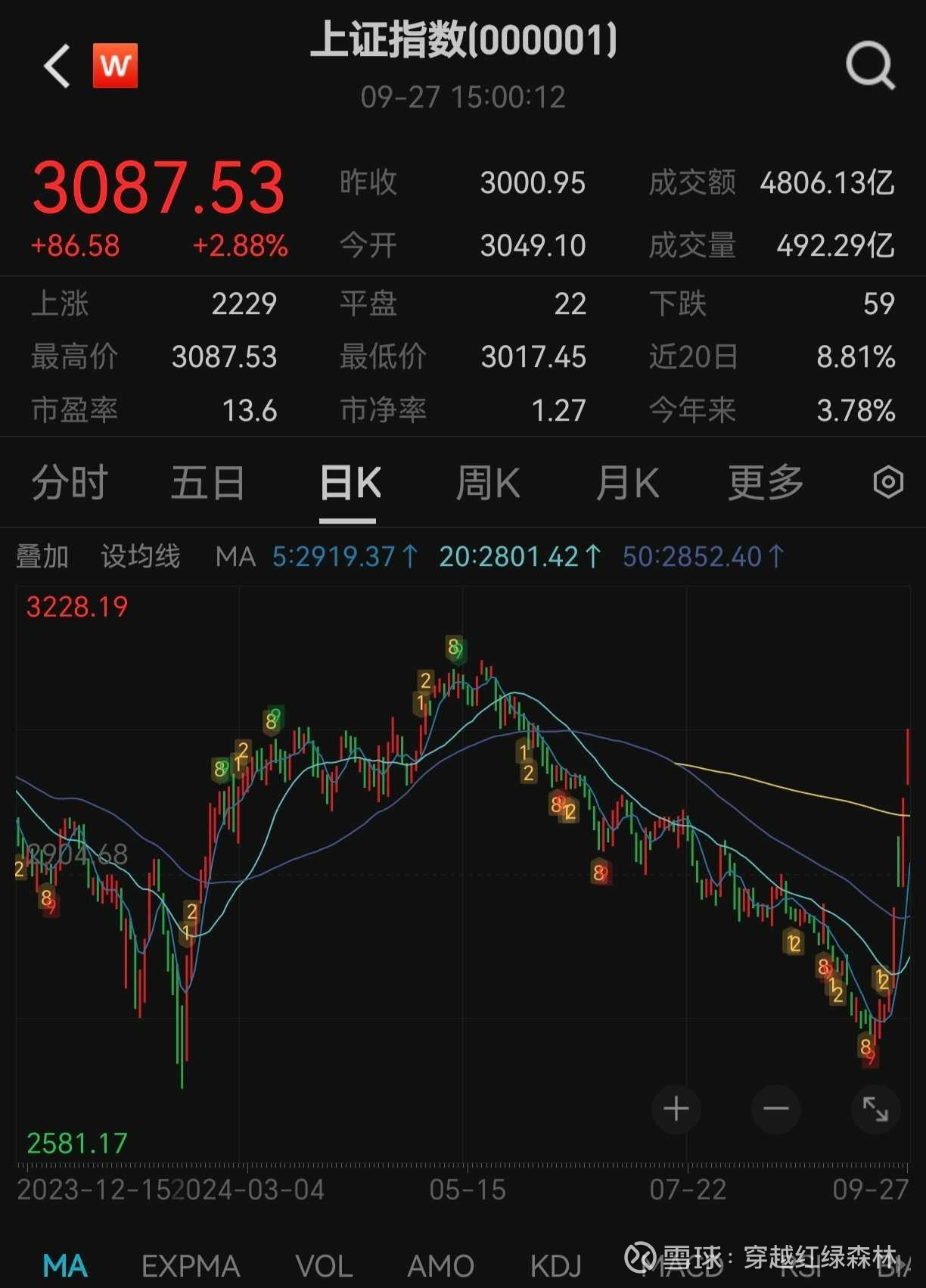Enter fullscreen with the expand arrows icon
The width and height of the screenshot is (926, 1288).
click(x=875, y=1109)
